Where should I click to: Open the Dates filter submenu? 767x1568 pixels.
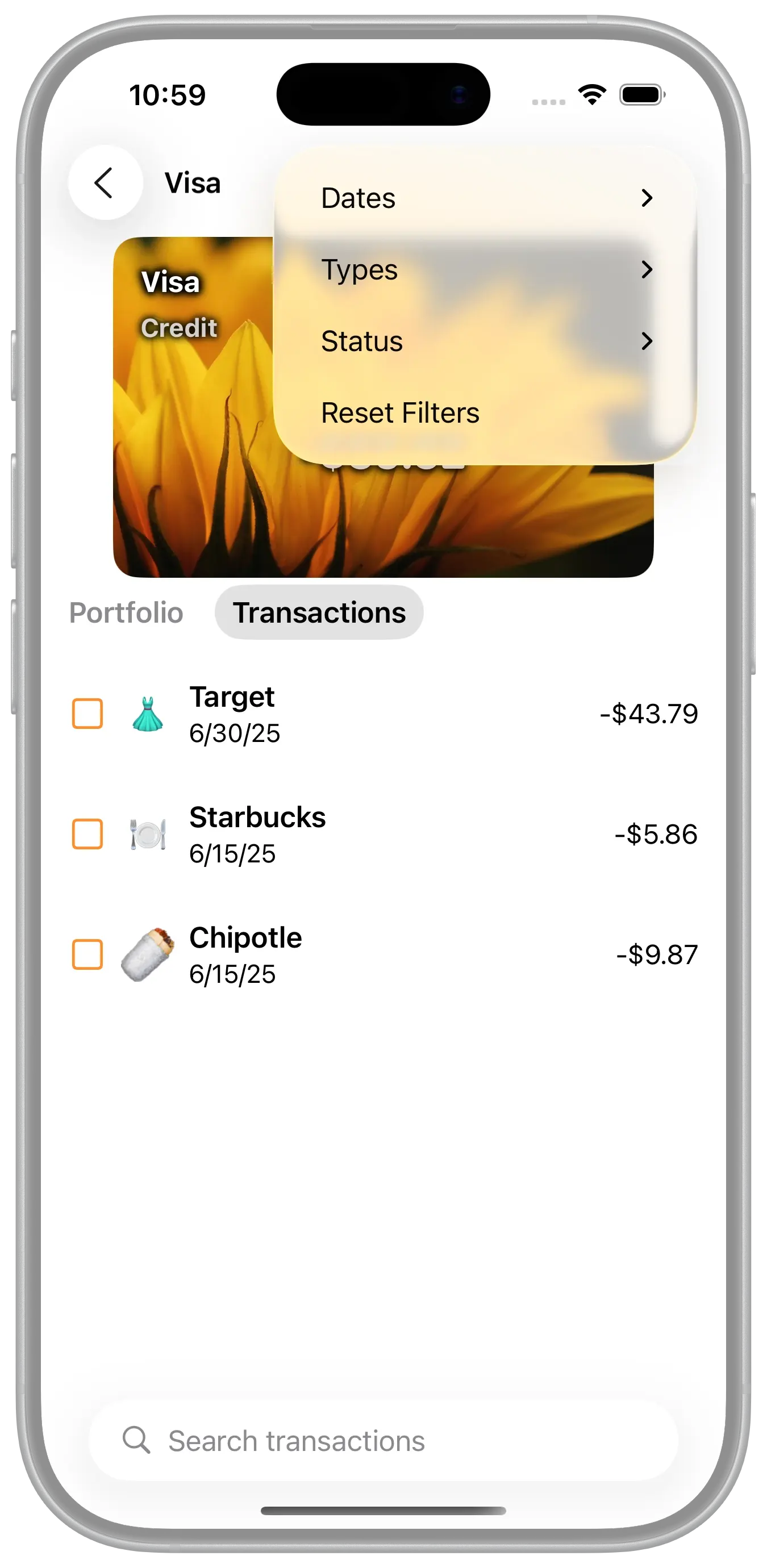tap(485, 198)
